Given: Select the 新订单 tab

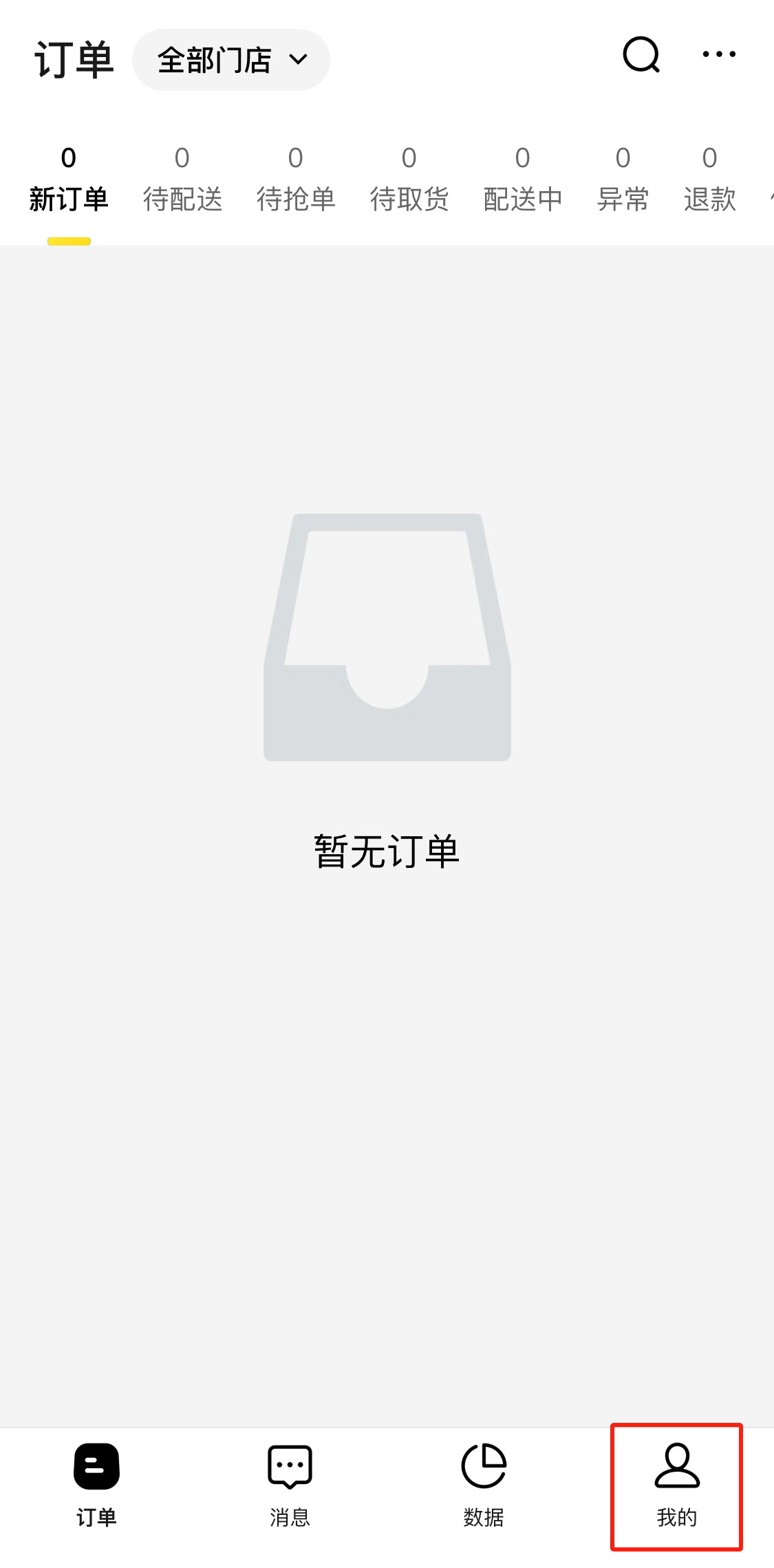Looking at the screenshot, I should point(69,180).
